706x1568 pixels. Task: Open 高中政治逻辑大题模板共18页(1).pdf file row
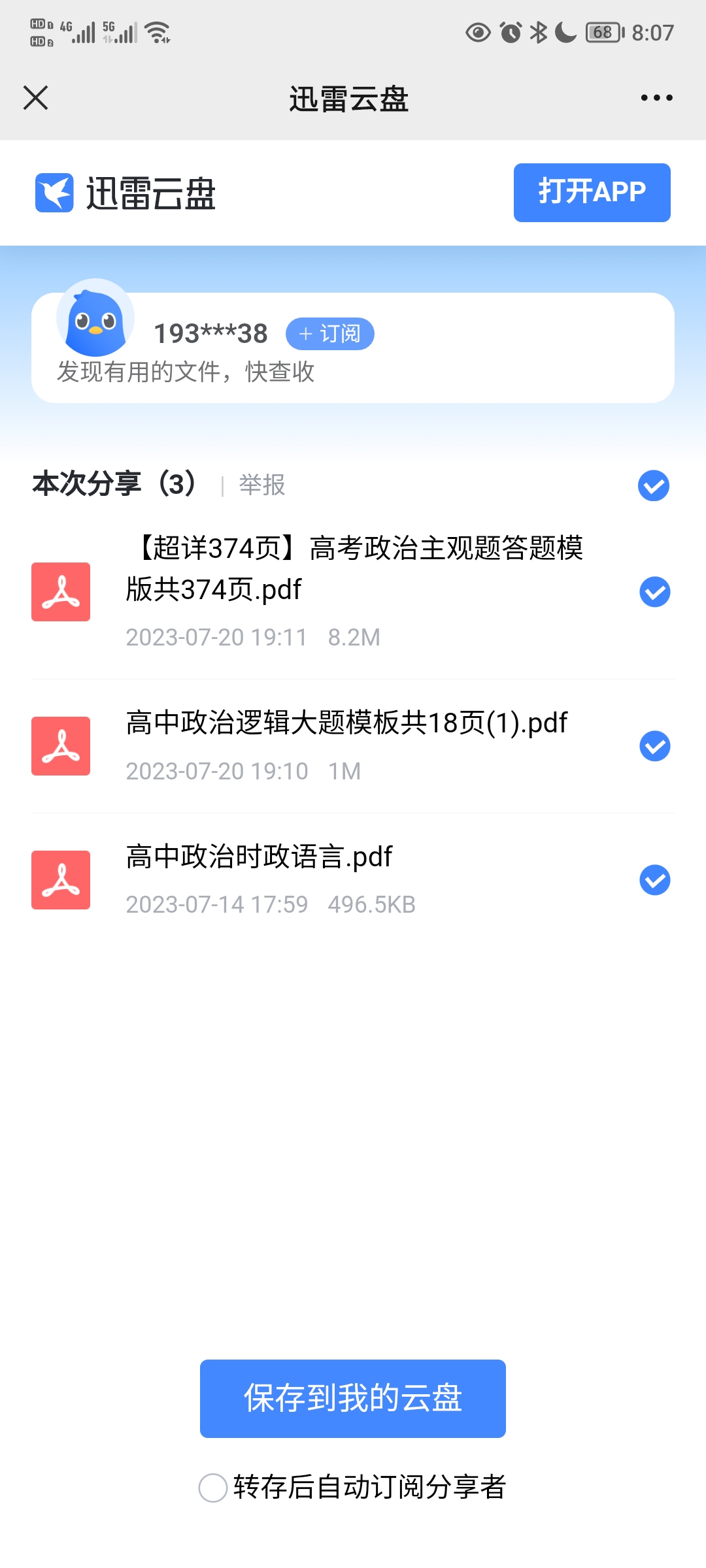point(346,745)
